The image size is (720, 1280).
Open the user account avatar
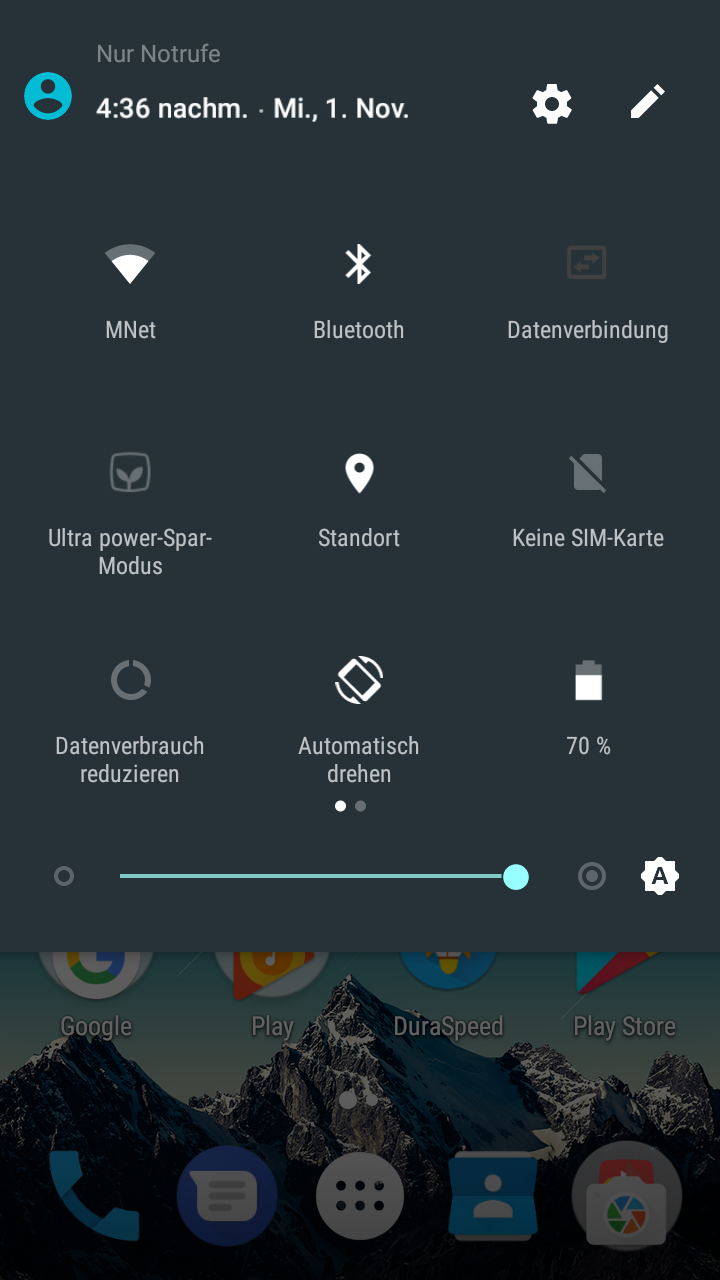pyautogui.click(x=48, y=97)
